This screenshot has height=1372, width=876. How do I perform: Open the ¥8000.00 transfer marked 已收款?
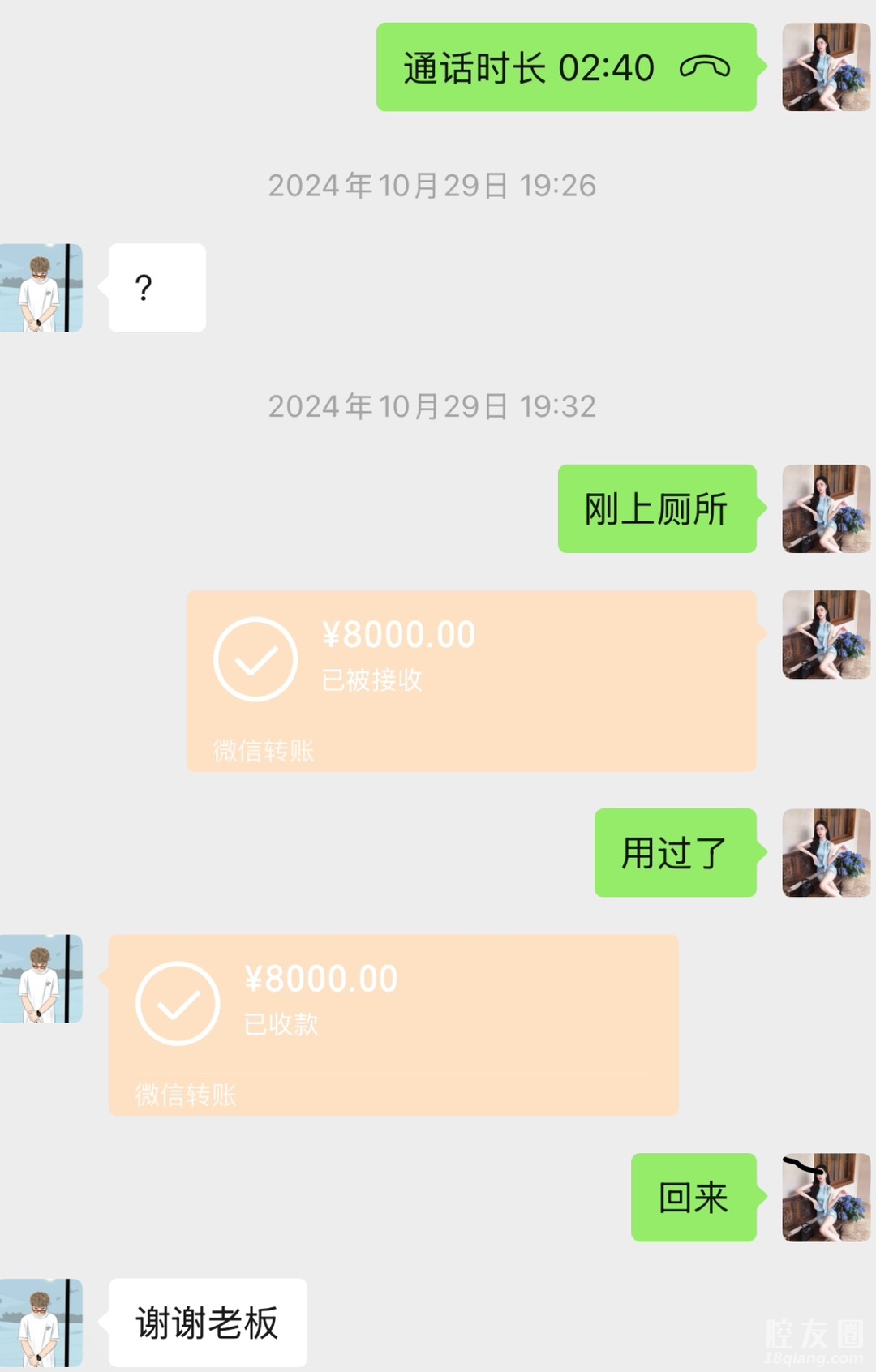pyautogui.click(x=393, y=1023)
